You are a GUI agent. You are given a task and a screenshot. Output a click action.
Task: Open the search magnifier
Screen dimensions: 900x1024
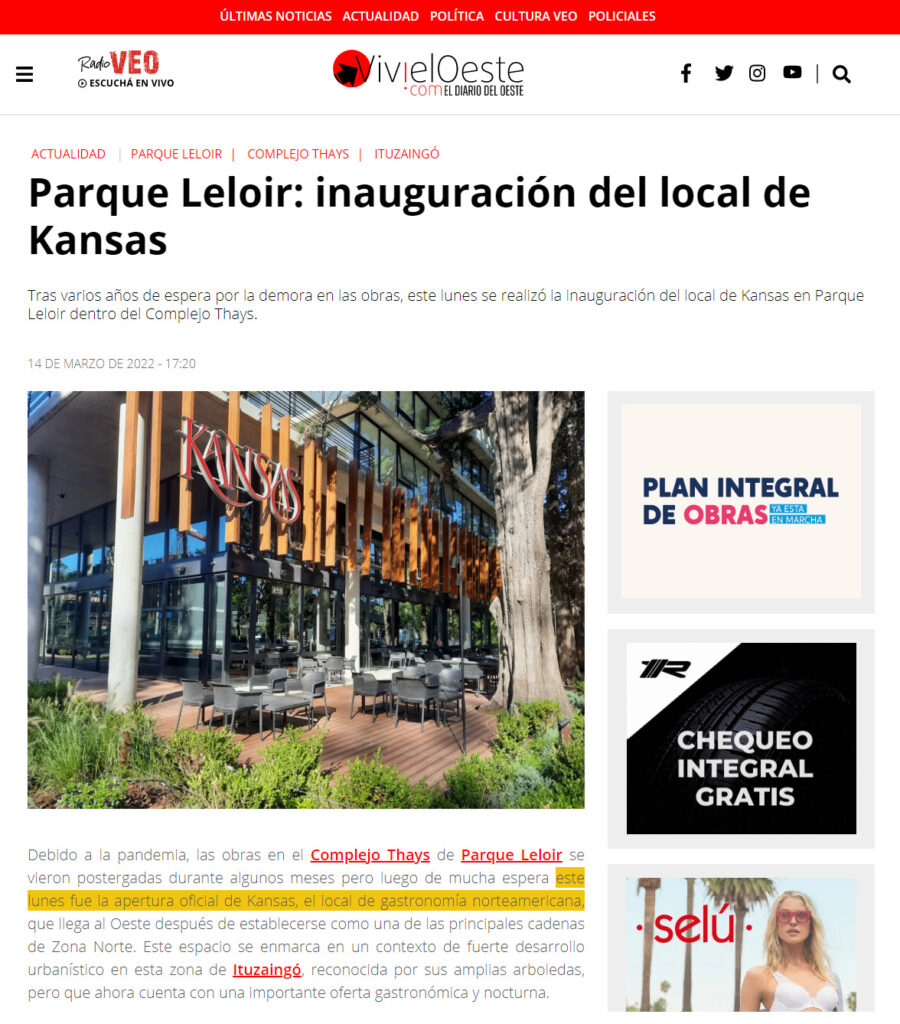842,74
